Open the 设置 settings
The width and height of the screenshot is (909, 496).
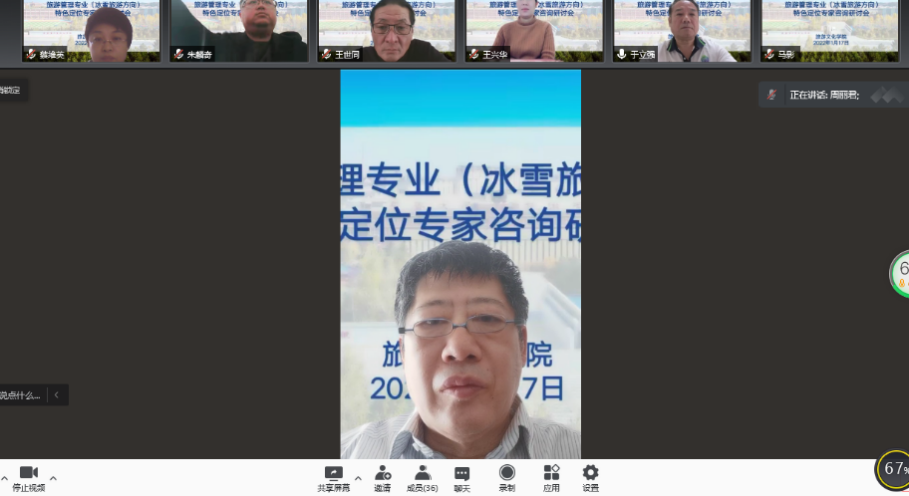click(x=590, y=477)
